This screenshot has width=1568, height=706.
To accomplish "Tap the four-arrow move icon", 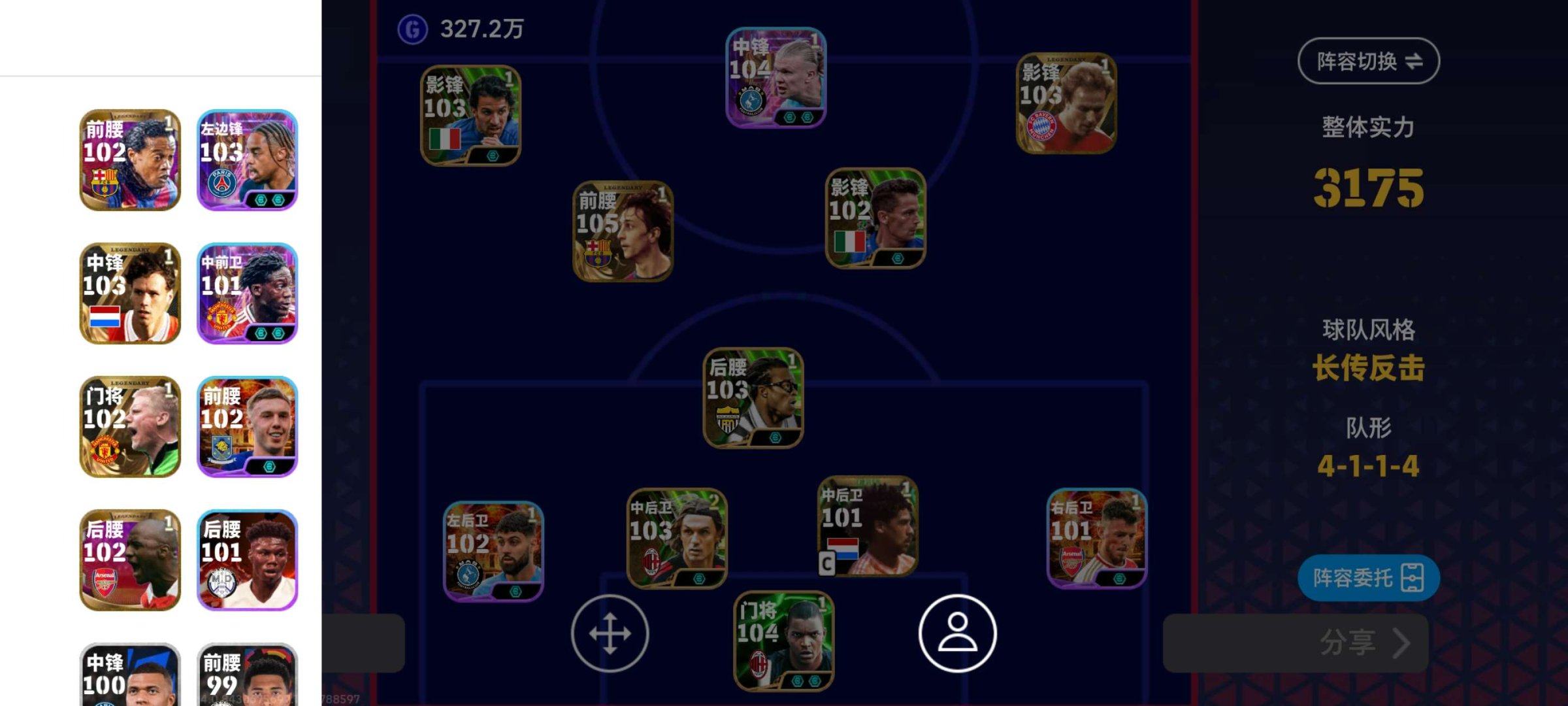I will coord(610,633).
